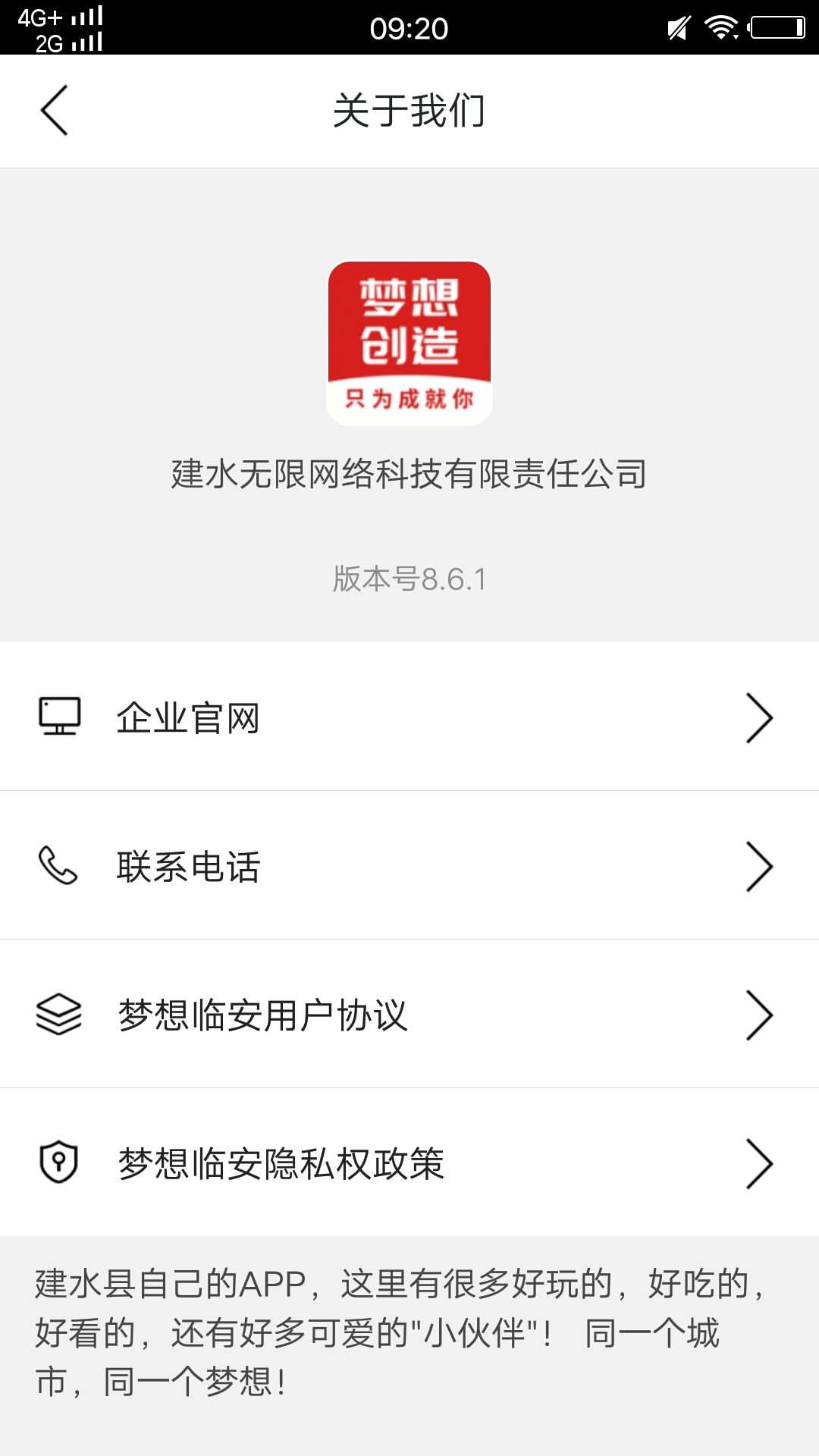Click the company name 建水无限网络科技有限责任公司
The width and height of the screenshot is (819, 1456).
tap(409, 472)
